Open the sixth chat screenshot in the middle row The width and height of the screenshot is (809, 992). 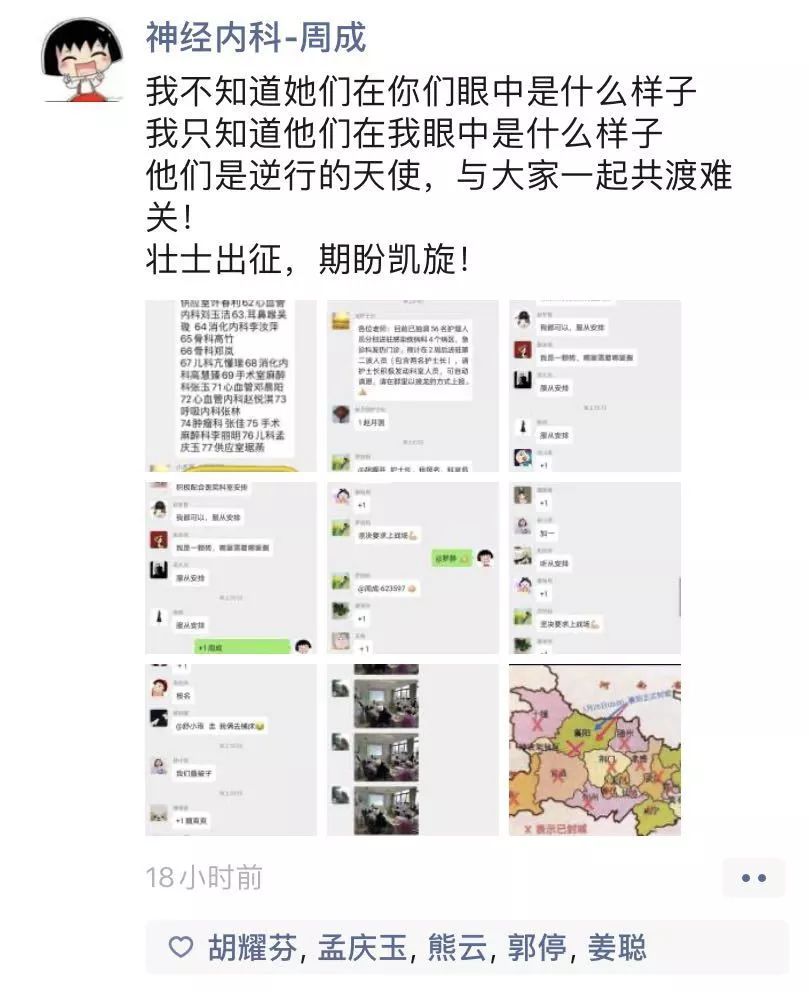point(594,568)
